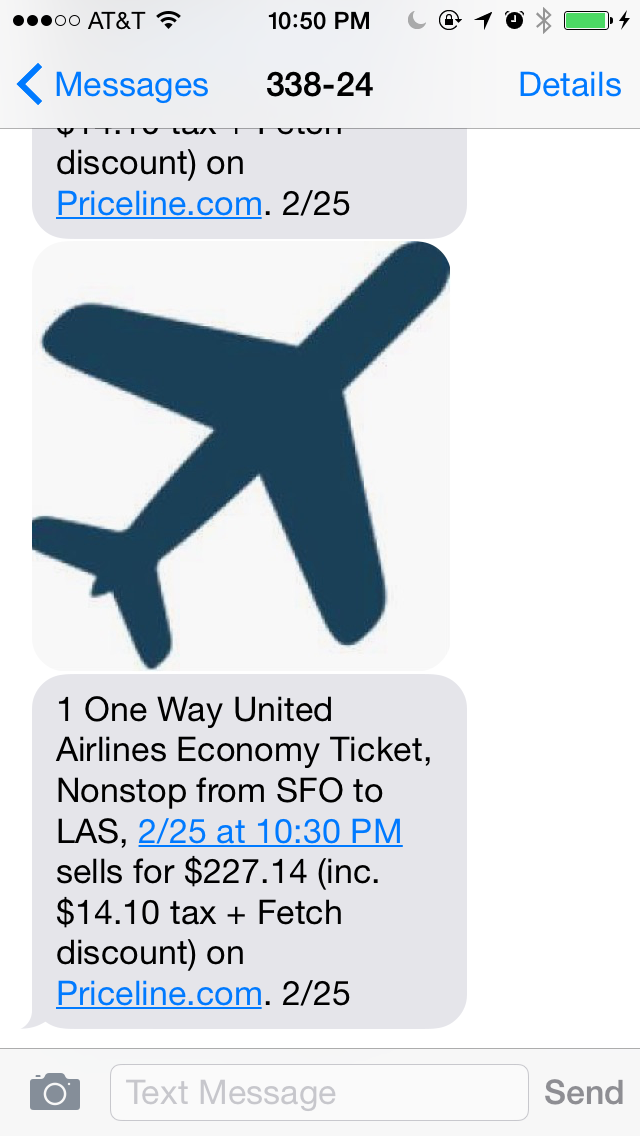Go back to the Messages list
Image resolution: width=640 pixels, height=1136 pixels.
(x=112, y=86)
